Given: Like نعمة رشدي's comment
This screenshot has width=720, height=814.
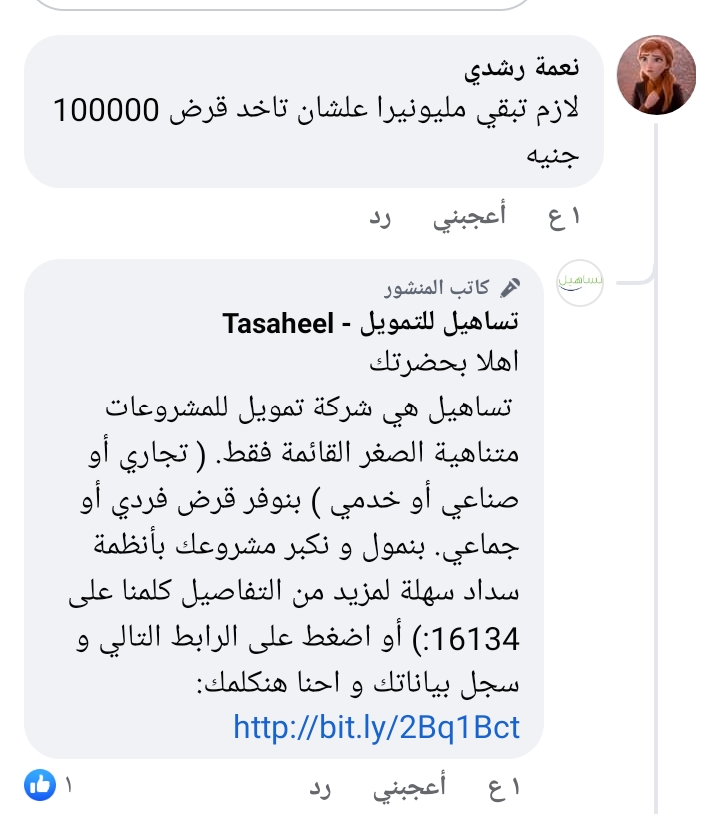Looking at the screenshot, I should pyautogui.click(x=468, y=217).
